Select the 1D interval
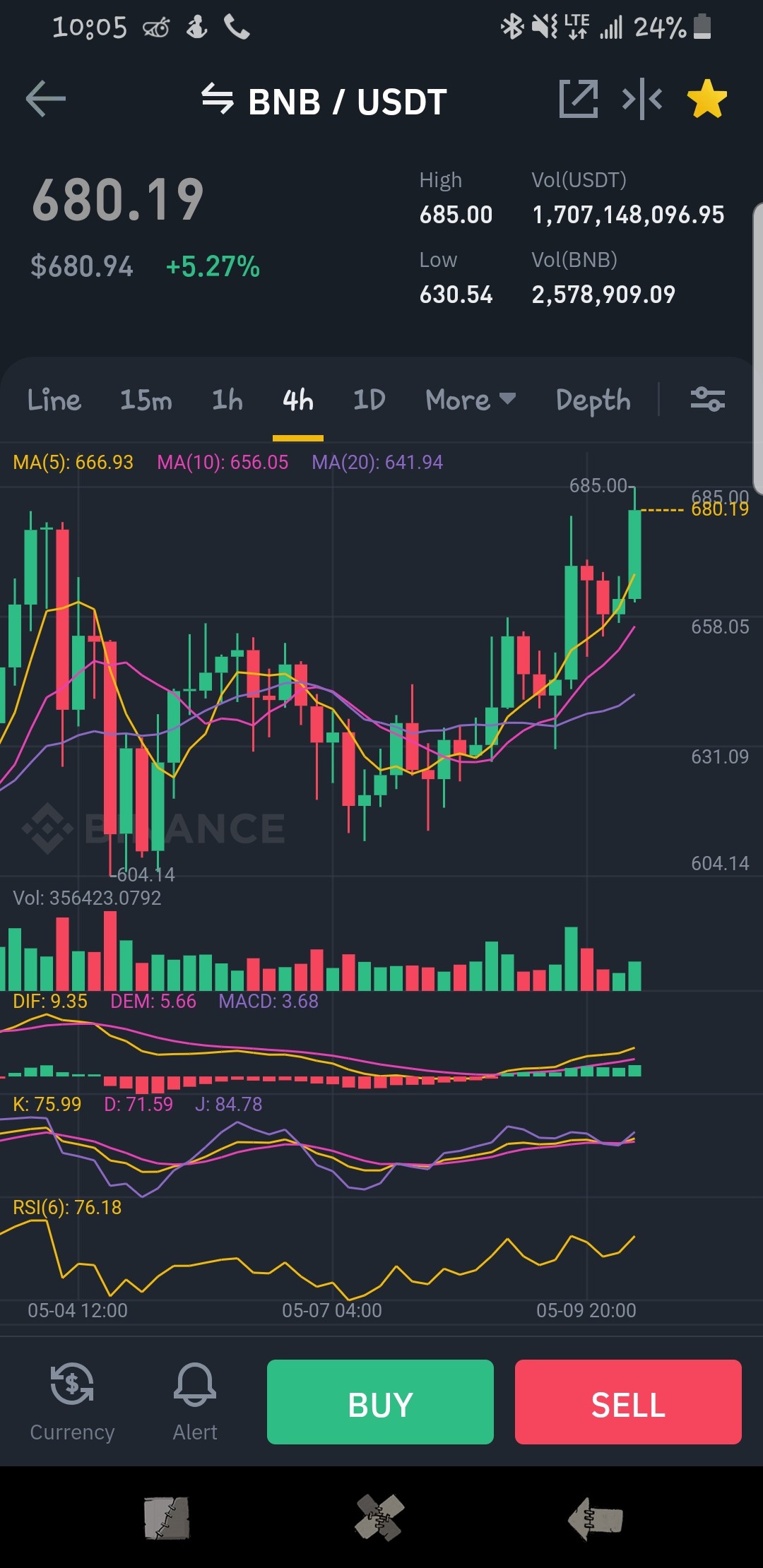The height and width of the screenshot is (1568, 763). click(x=369, y=400)
